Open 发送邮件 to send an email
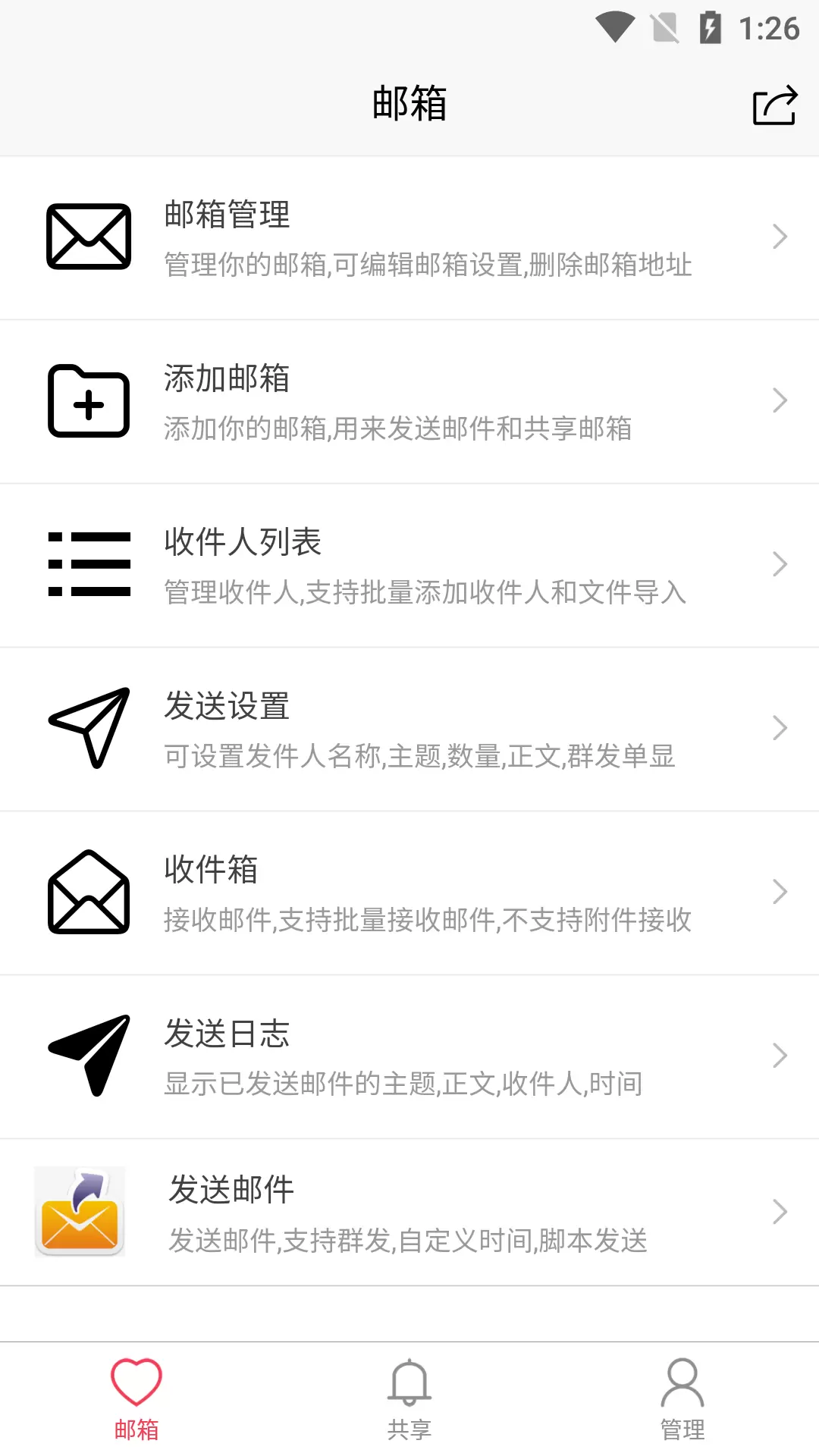Image resolution: width=819 pixels, height=1456 pixels. coord(409,1213)
